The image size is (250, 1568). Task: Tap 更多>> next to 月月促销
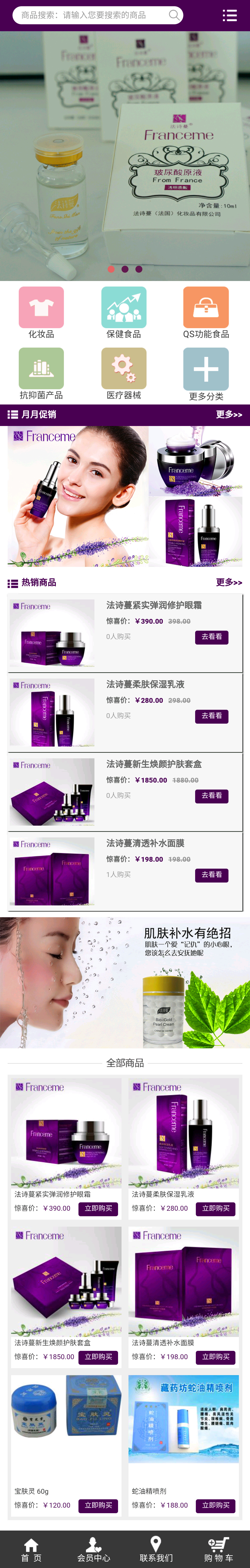tap(229, 414)
